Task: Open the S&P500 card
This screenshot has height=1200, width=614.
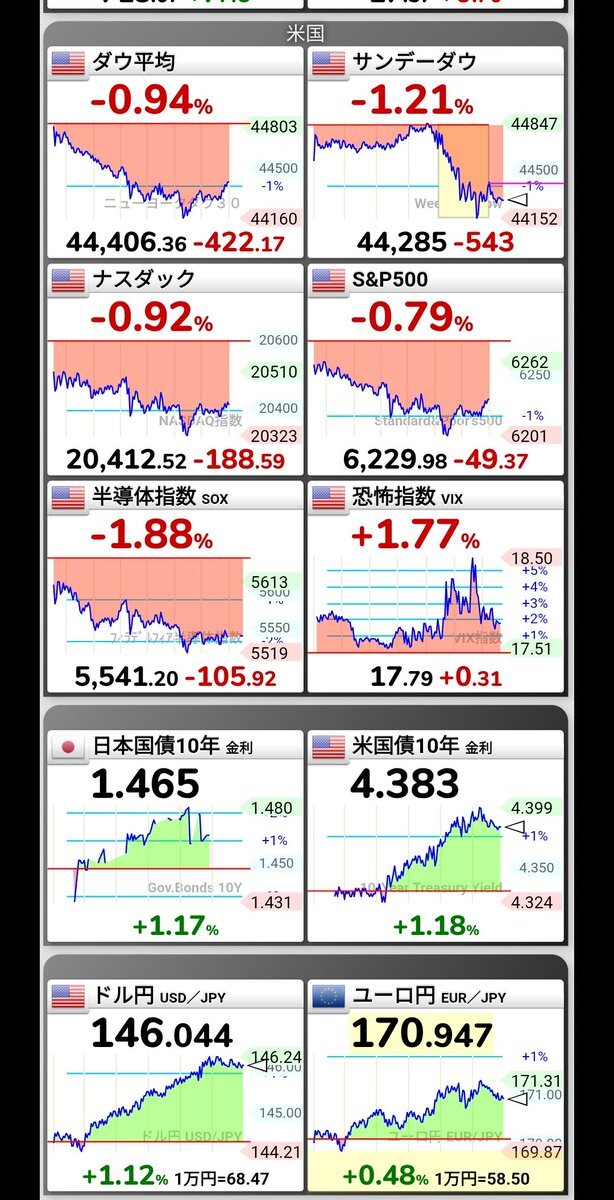Action: 435,369
